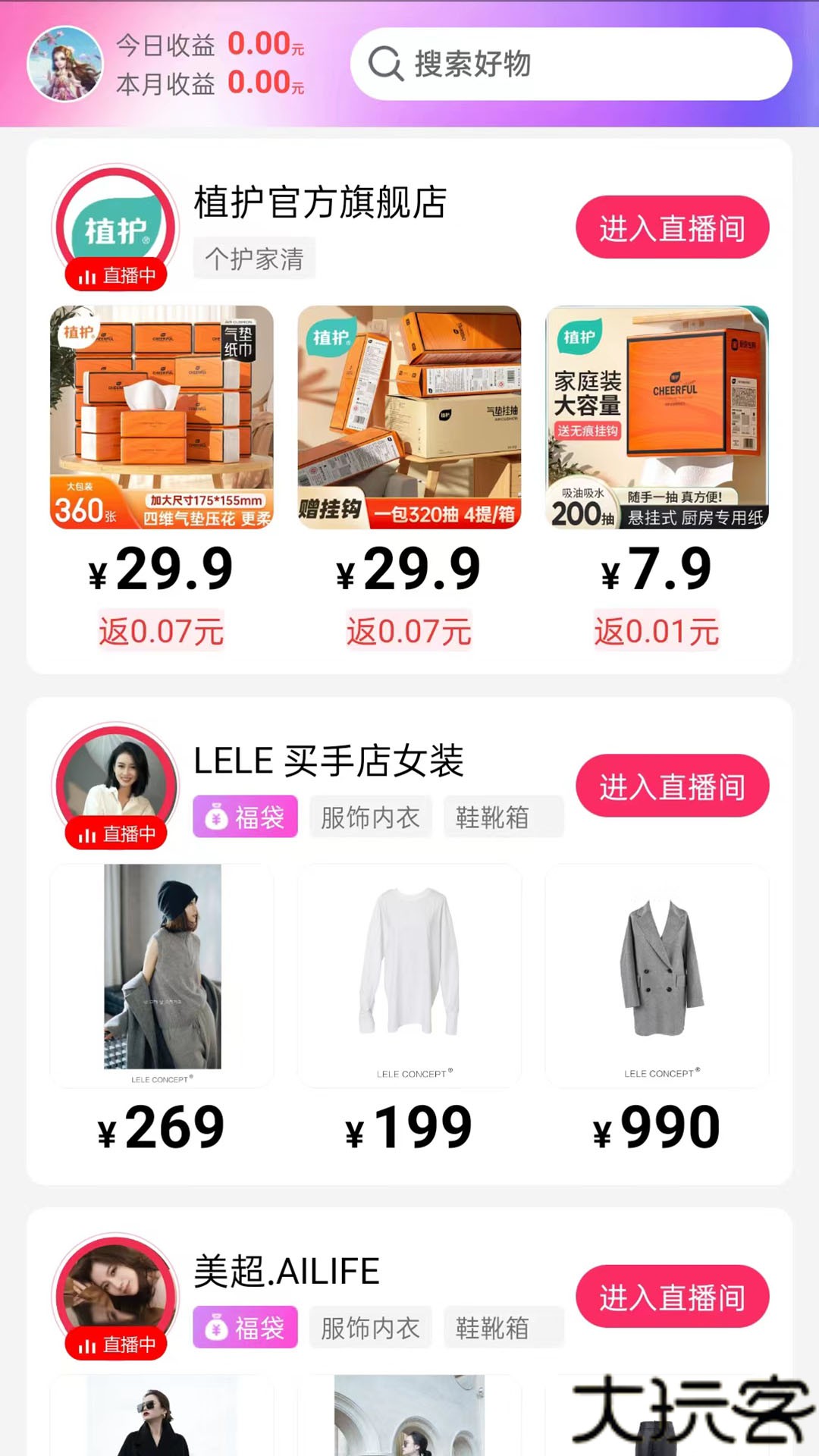819x1456 pixels.
Task: Open the 鞋靴箱 category under LELE store
Action: tap(504, 817)
